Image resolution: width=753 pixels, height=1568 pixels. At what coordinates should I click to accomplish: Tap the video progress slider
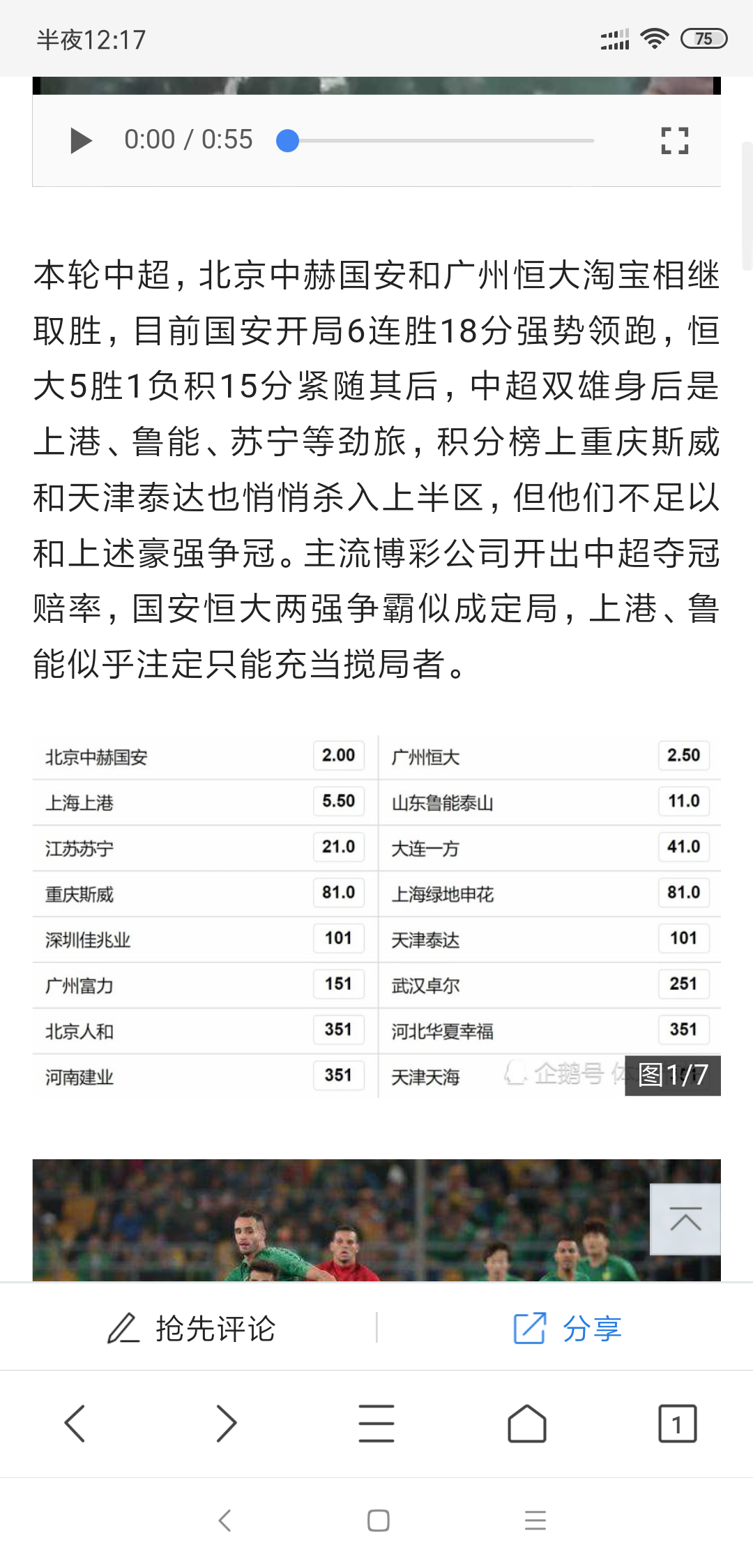[439, 140]
